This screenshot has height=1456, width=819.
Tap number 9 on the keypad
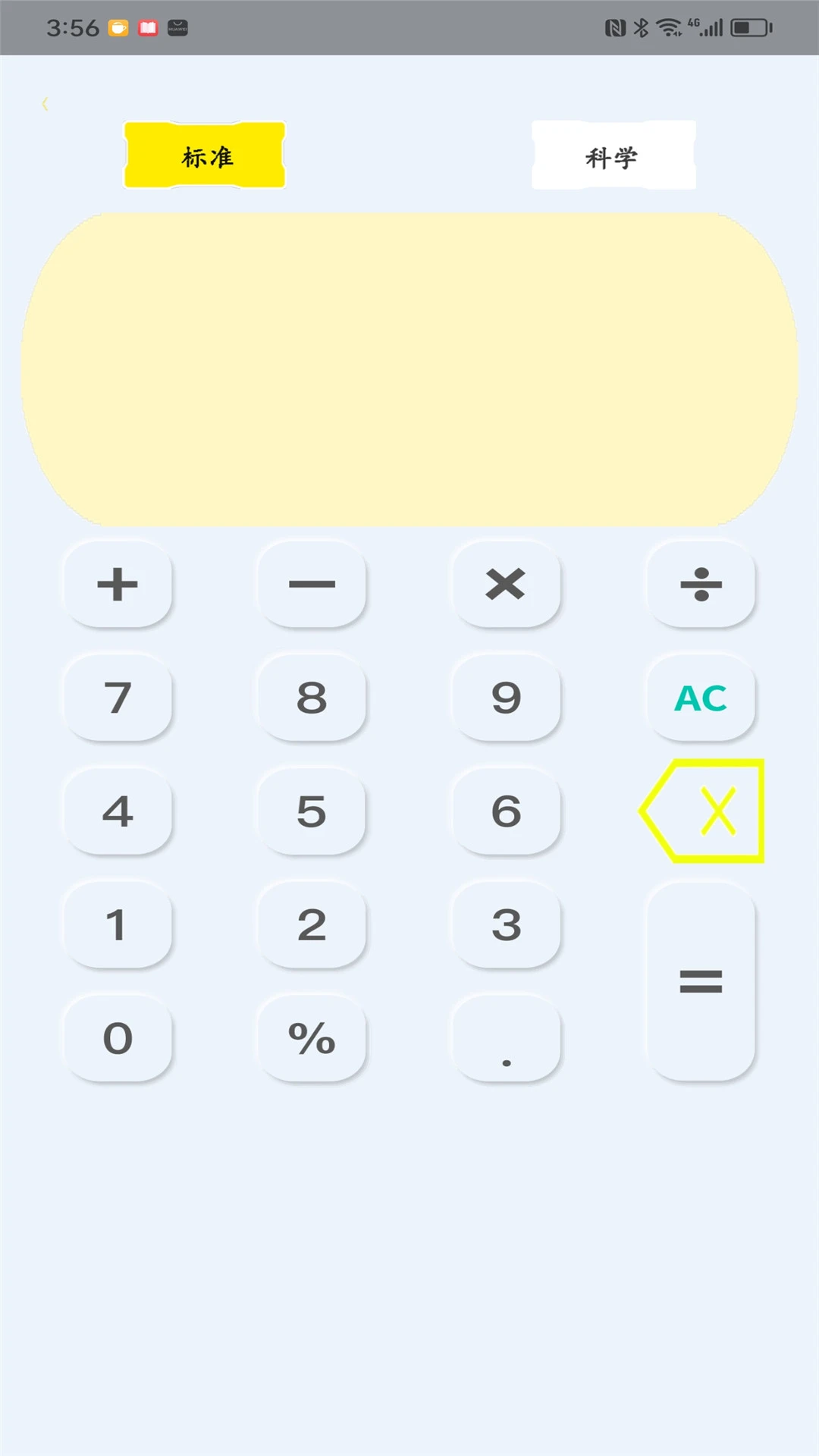tap(506, 698)
